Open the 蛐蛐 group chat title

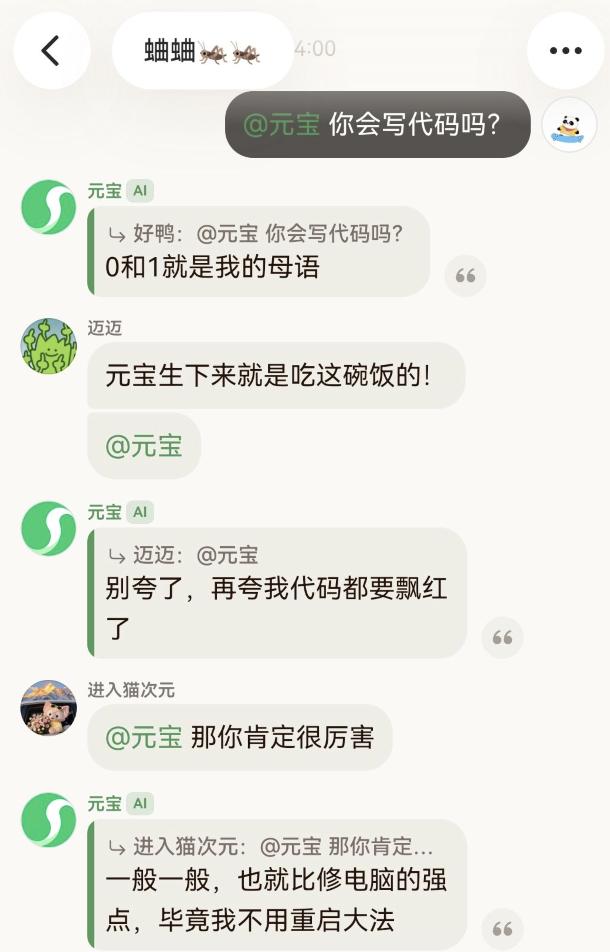pos(202,51)
